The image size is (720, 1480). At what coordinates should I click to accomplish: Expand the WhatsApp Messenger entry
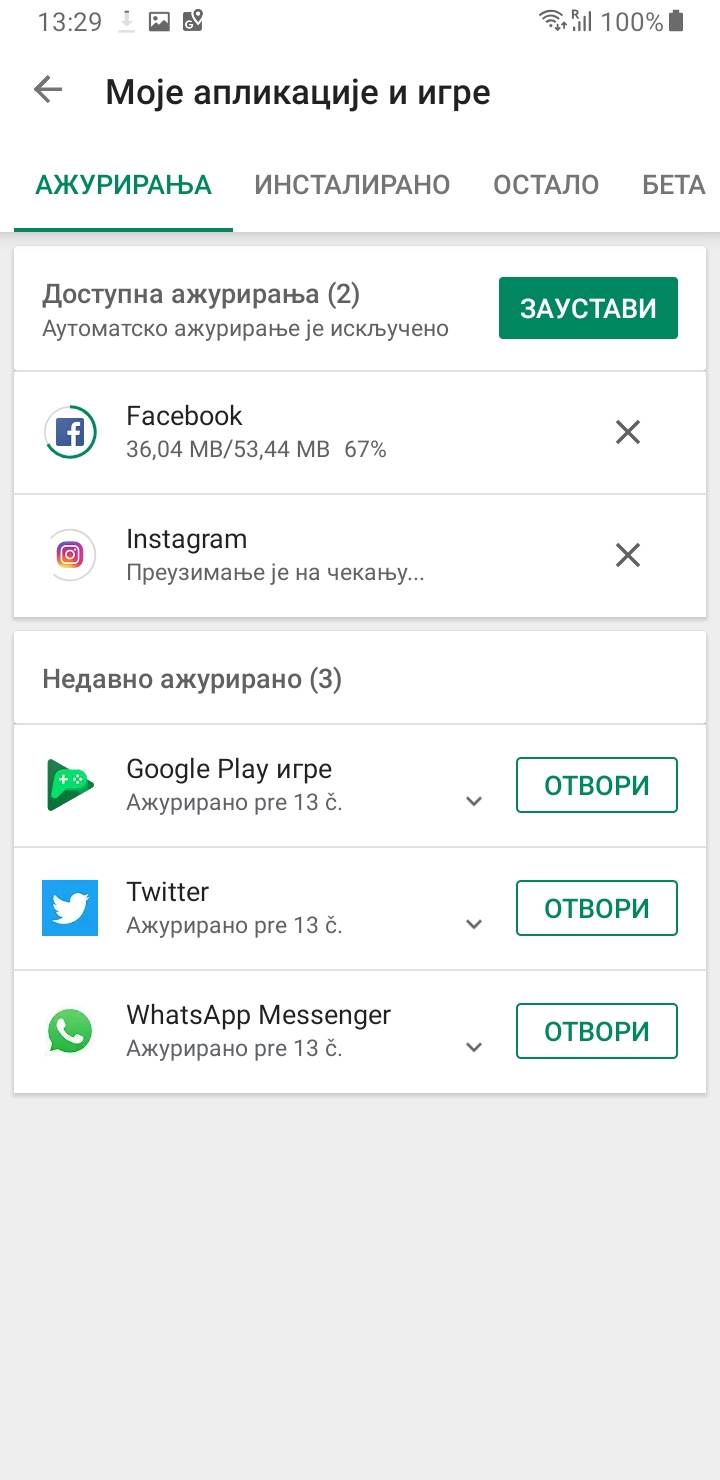coord(473,1046)
